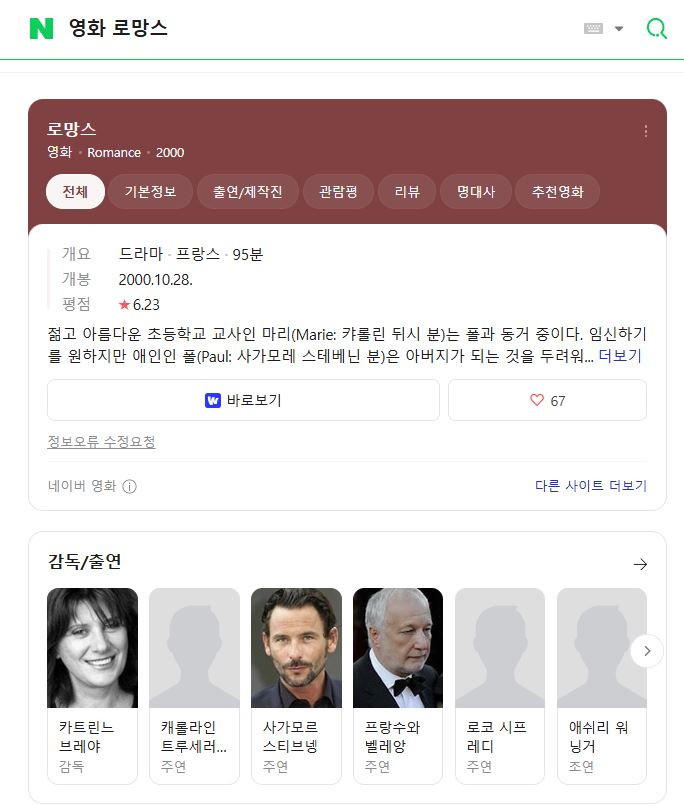Open 다른 사이트 더보기 link
The height and width of the screenshot is (806, 684).
(590, 486)
